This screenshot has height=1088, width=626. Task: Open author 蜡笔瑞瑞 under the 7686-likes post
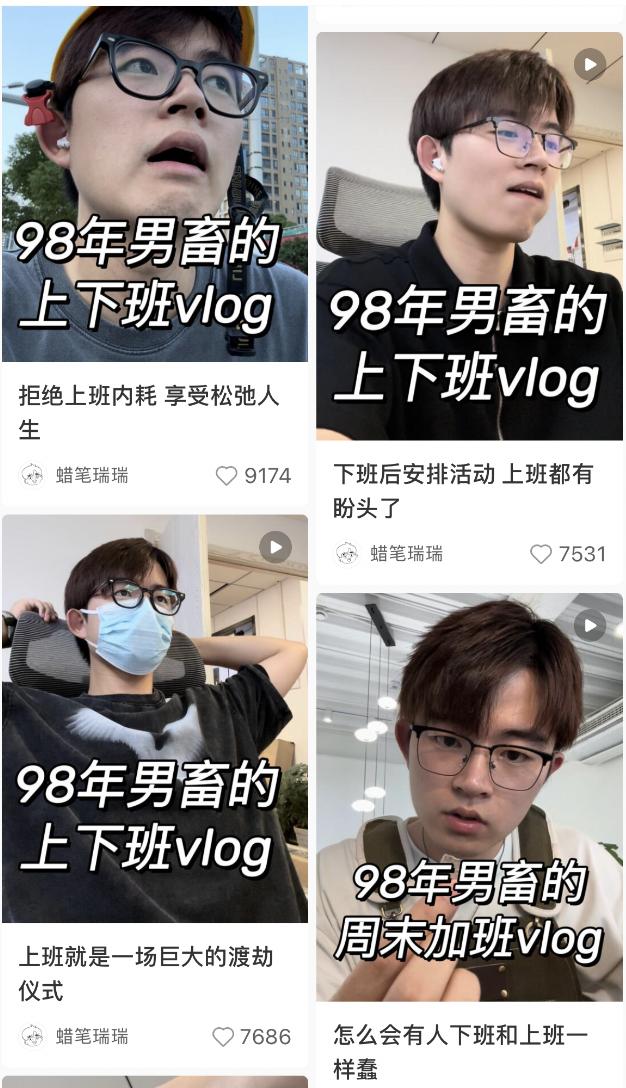click(x=74, y=1037)
